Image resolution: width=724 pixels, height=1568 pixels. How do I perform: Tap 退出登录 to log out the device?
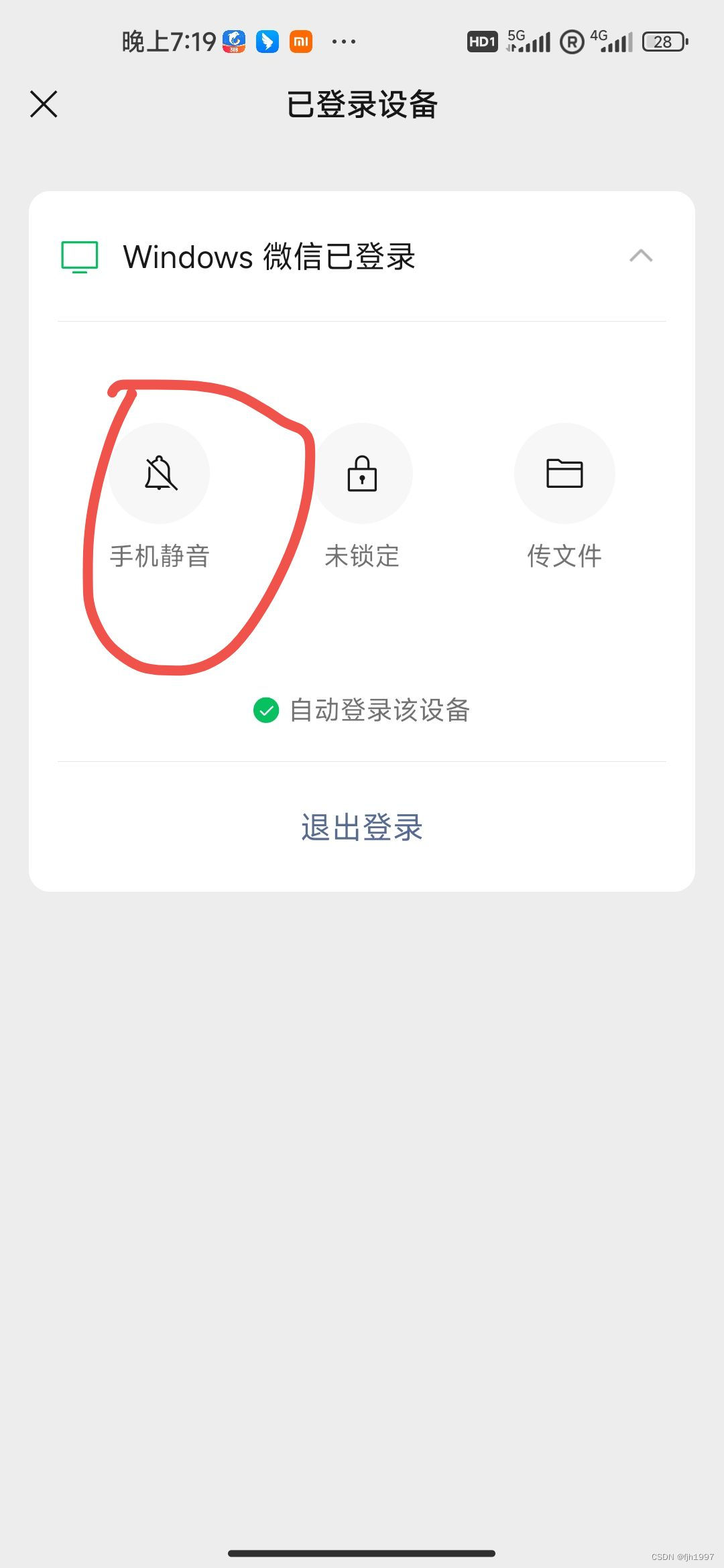(361, 828)
